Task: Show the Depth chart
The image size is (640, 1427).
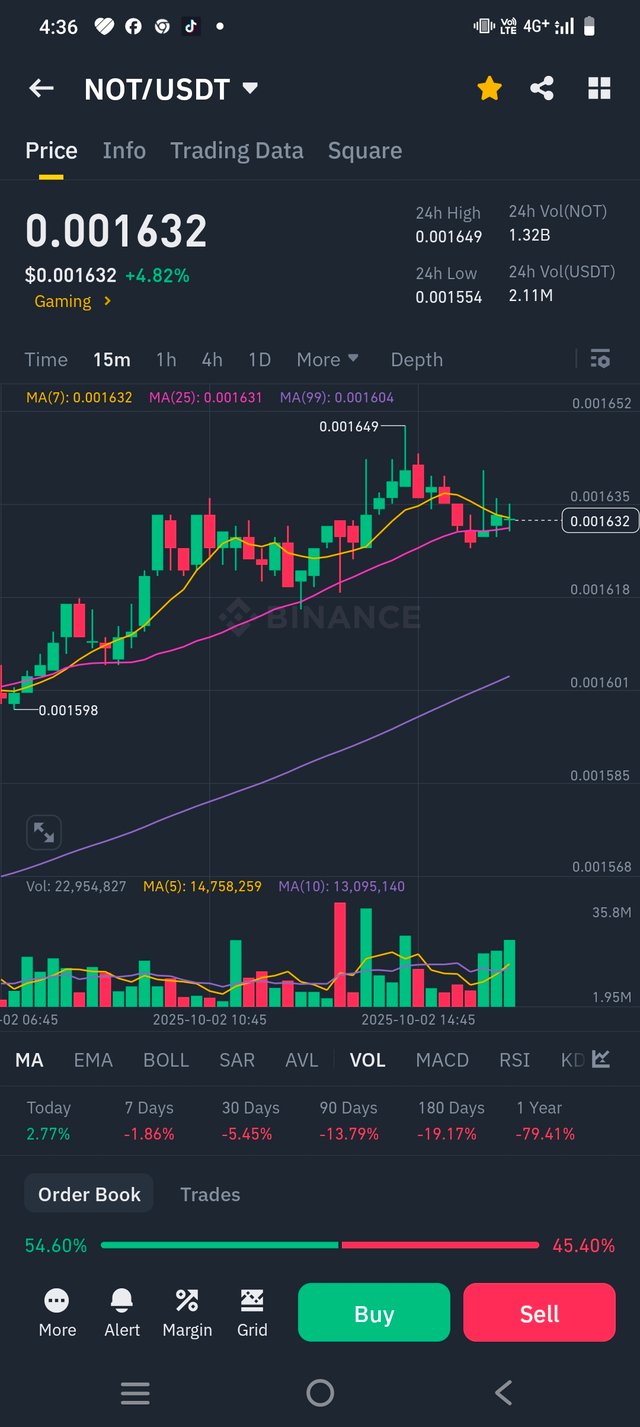Action: [x=416, y=359]
